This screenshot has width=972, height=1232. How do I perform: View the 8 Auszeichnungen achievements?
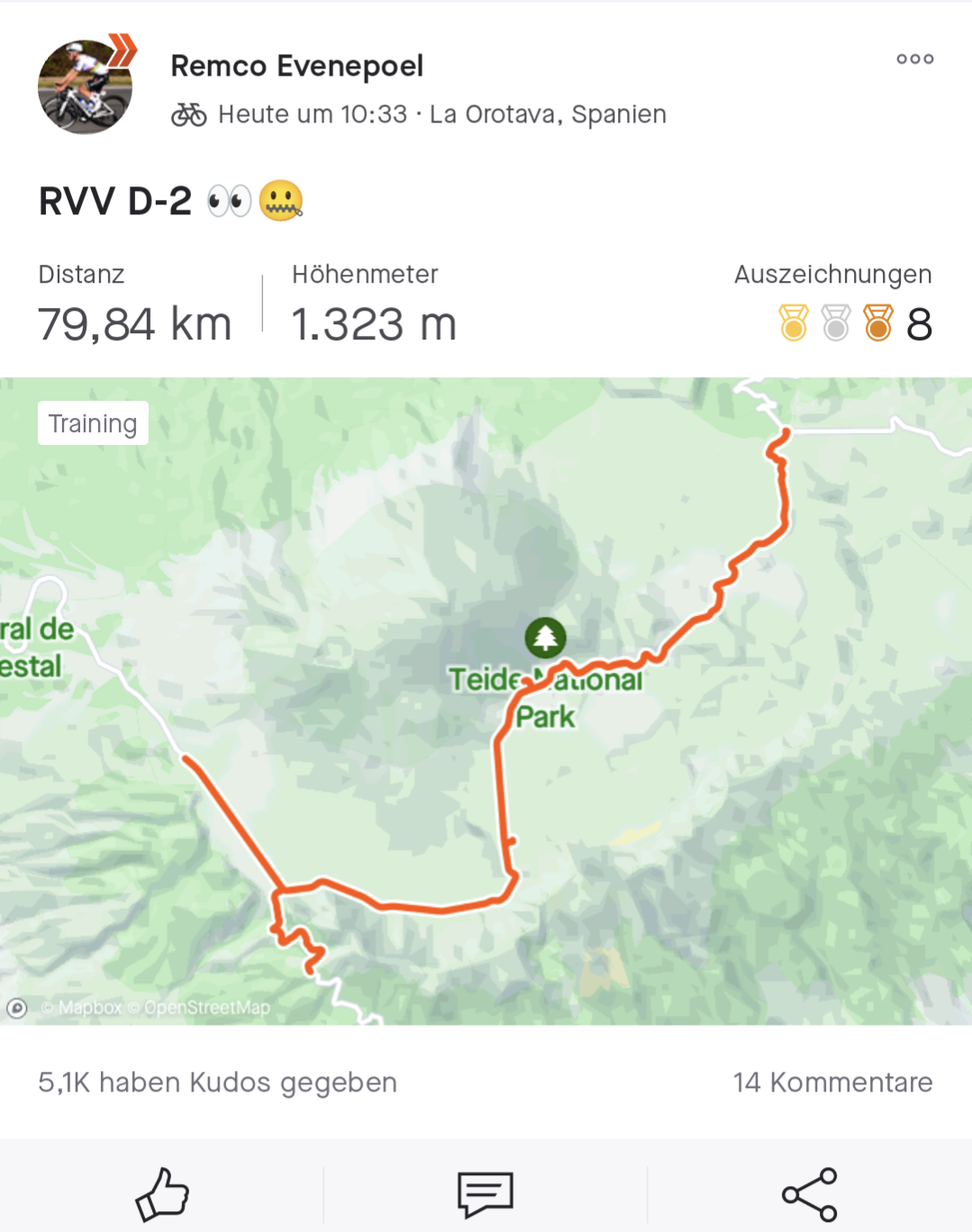pos(854,322)
